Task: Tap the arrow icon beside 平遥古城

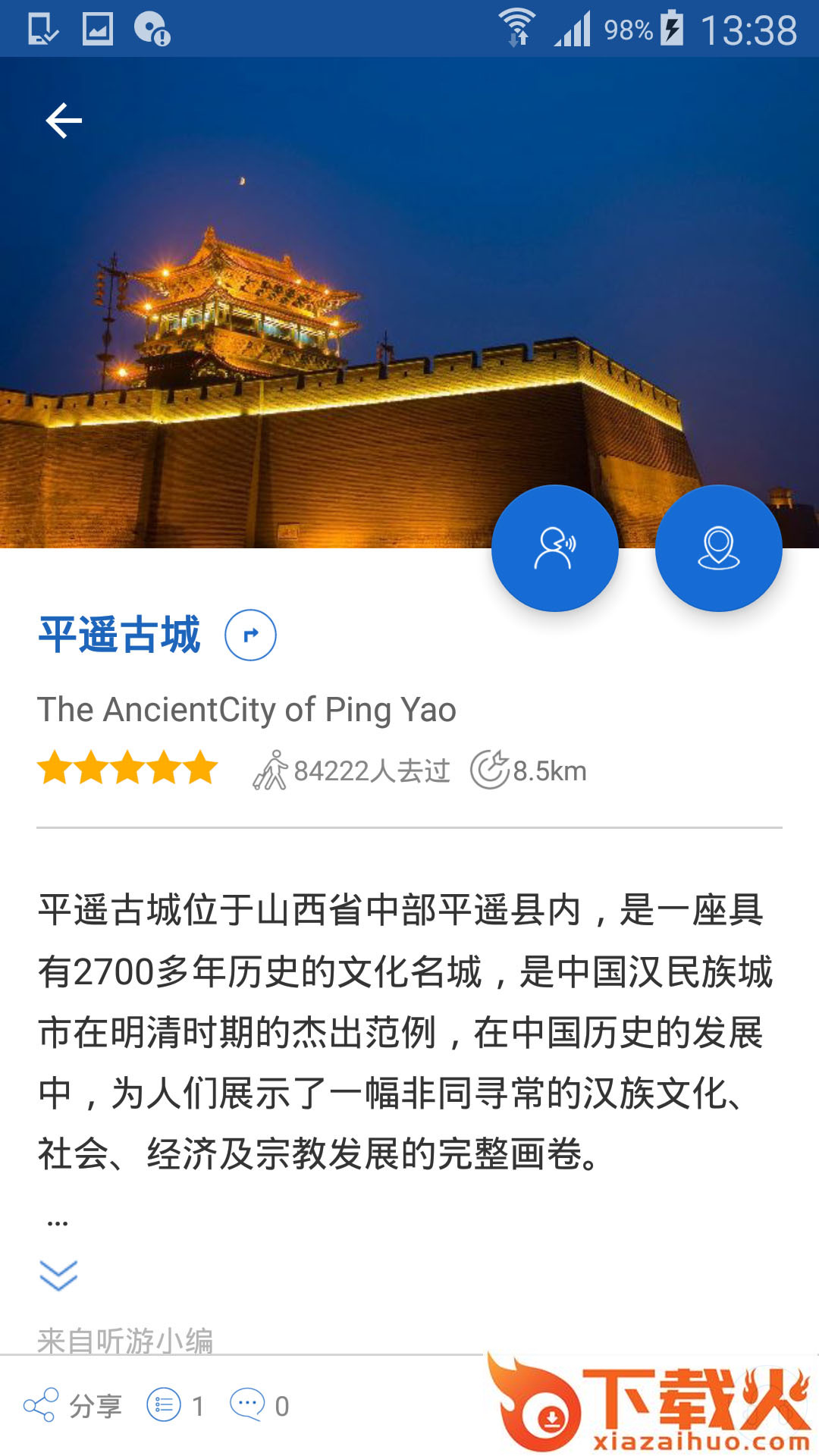Action: tap(250, 635)
